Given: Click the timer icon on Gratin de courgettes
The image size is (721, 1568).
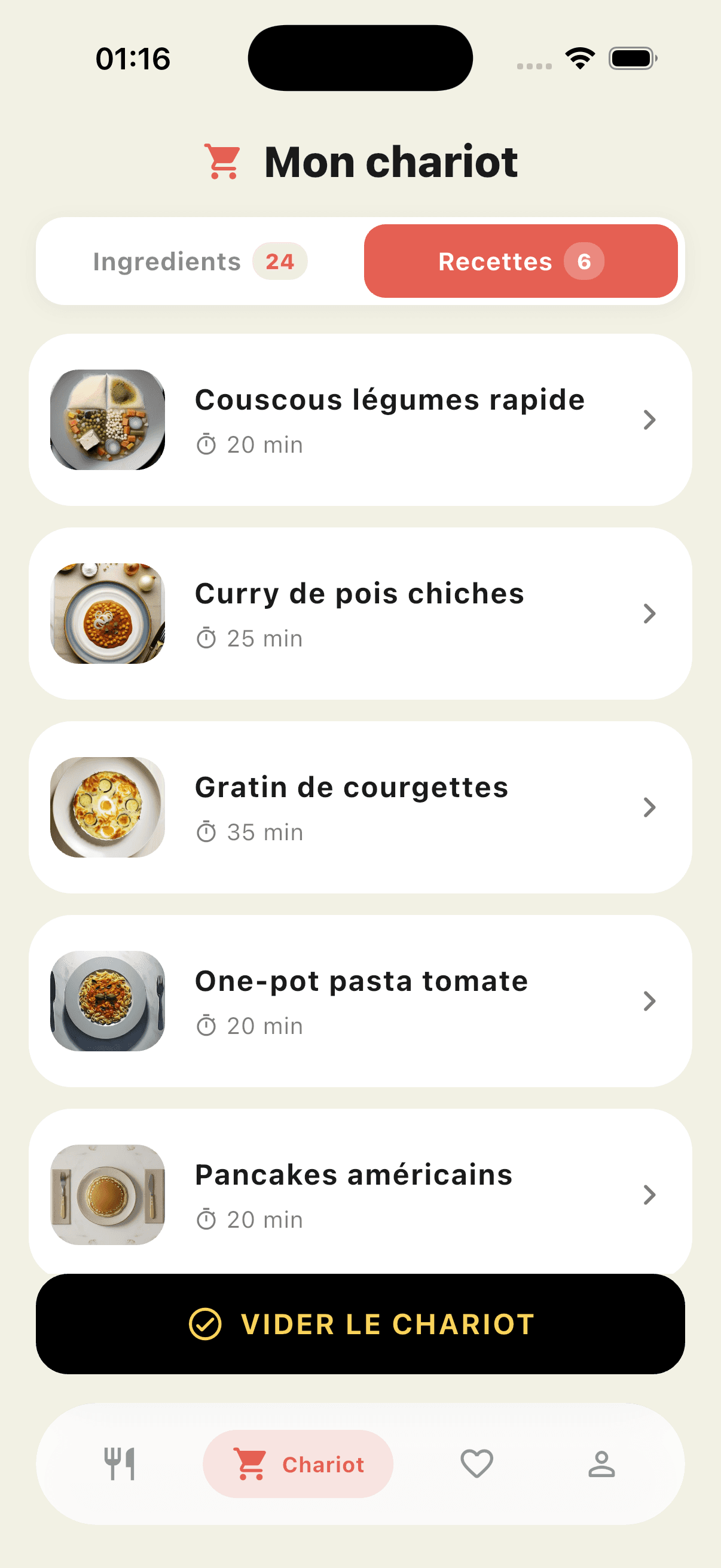Looking at the screenshot, I should click(x=207, y=831).
